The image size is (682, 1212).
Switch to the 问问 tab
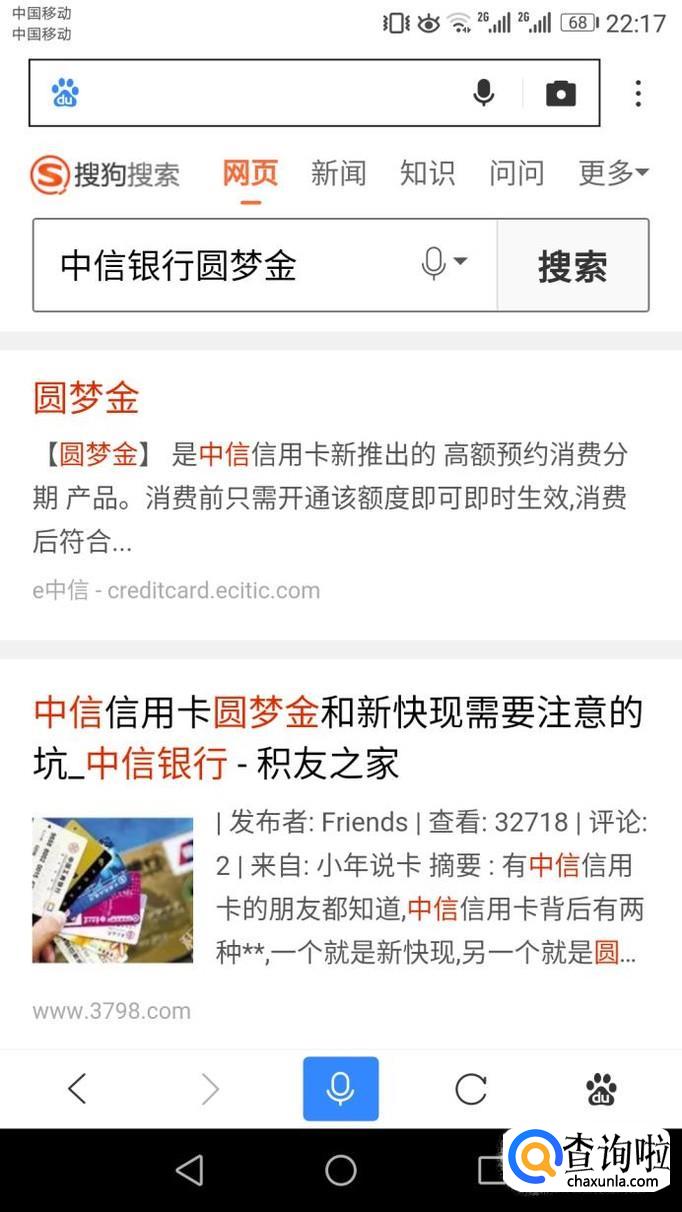(516, 173)
